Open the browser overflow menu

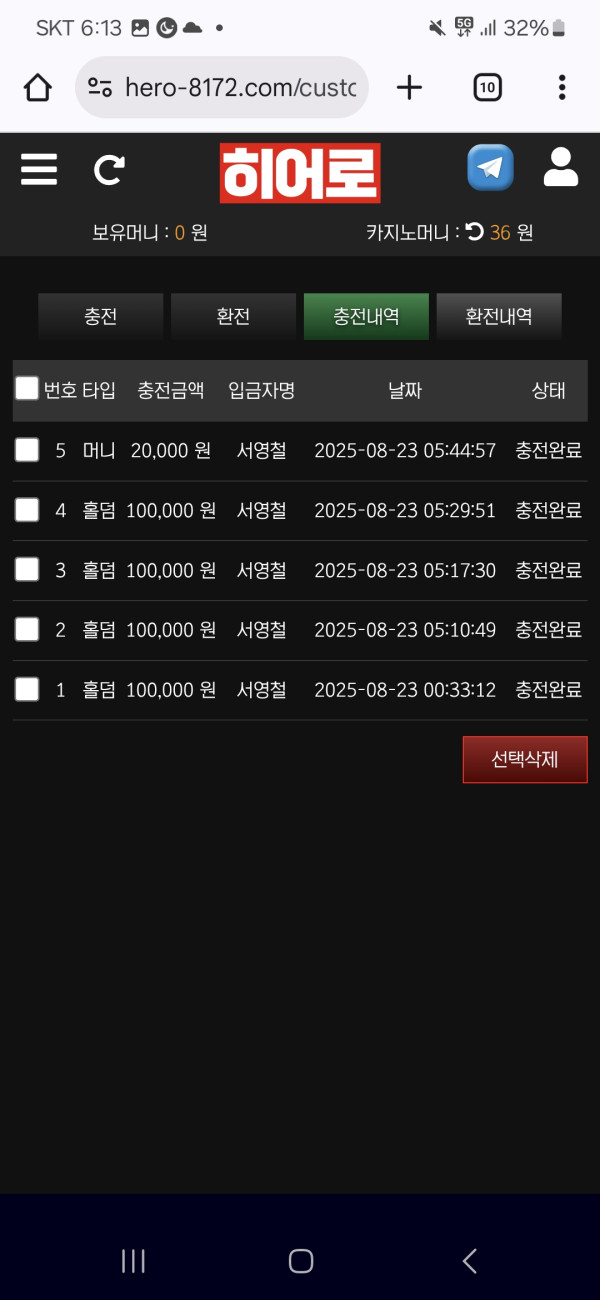coord(562,88)
